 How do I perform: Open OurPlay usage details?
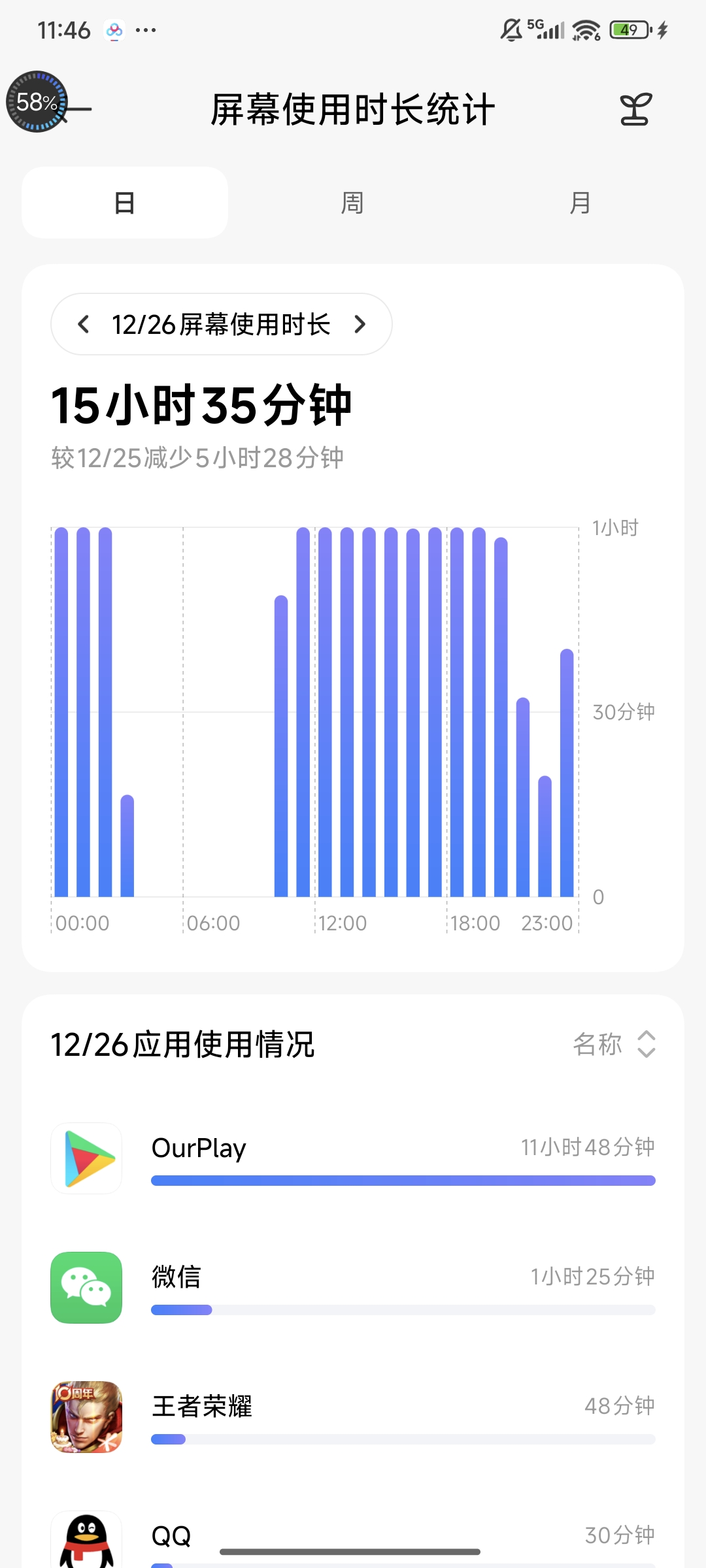tap(353, 1158)
